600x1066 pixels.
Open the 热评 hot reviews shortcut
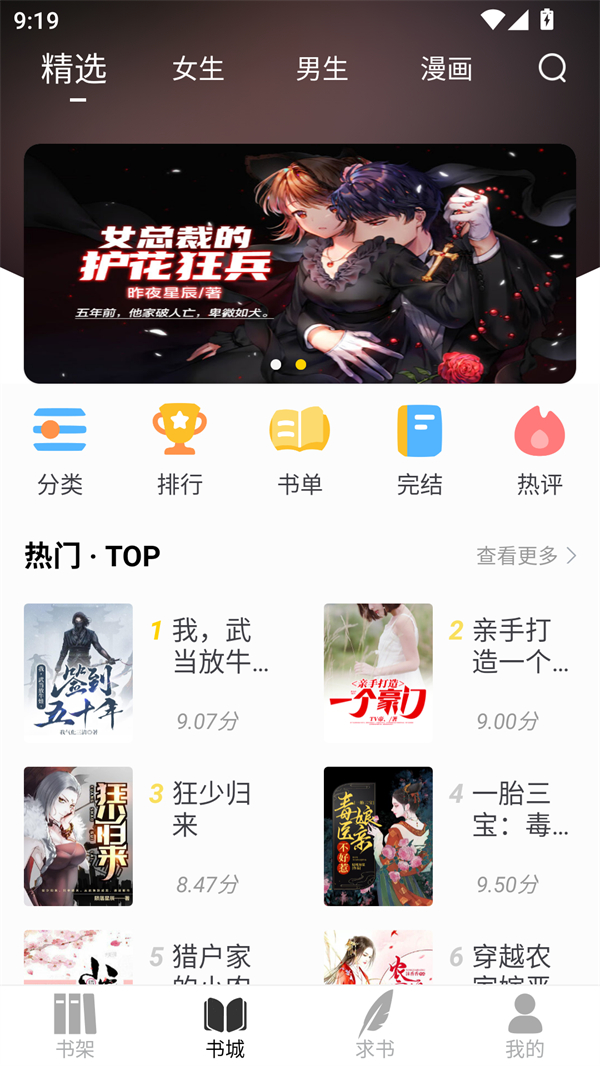pyautogui.click(x=540, y=450)
